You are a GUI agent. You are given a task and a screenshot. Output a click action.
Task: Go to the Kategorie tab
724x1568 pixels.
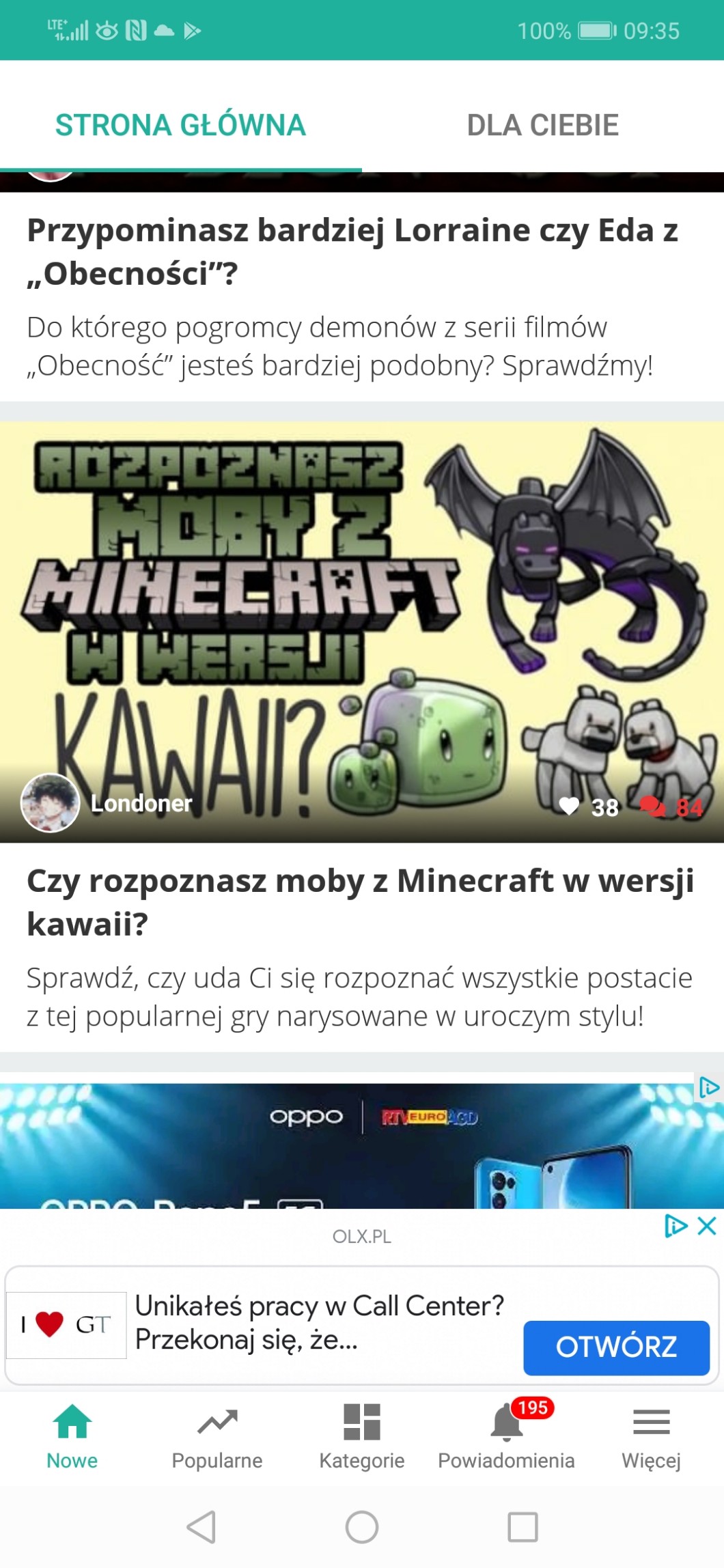coord(362,1438)
